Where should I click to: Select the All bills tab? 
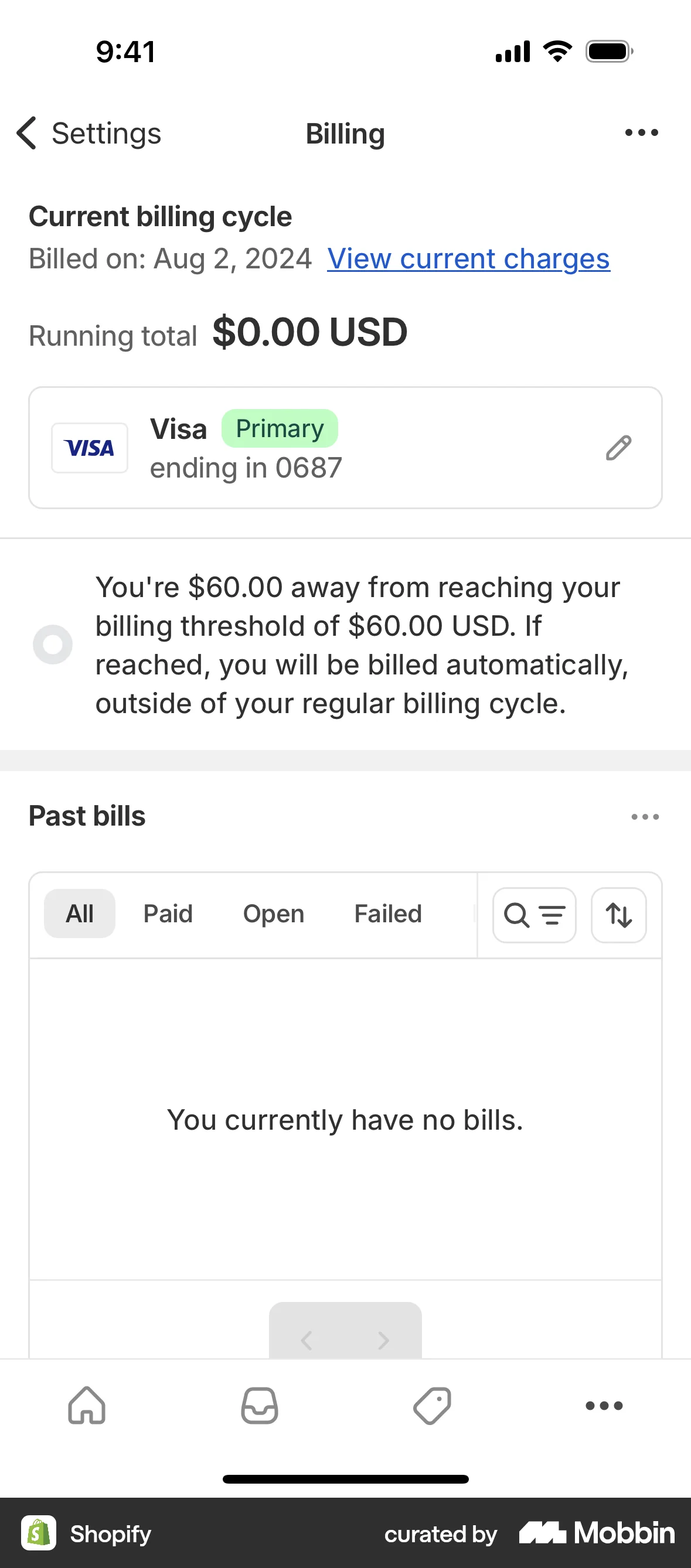pos(79,913)
